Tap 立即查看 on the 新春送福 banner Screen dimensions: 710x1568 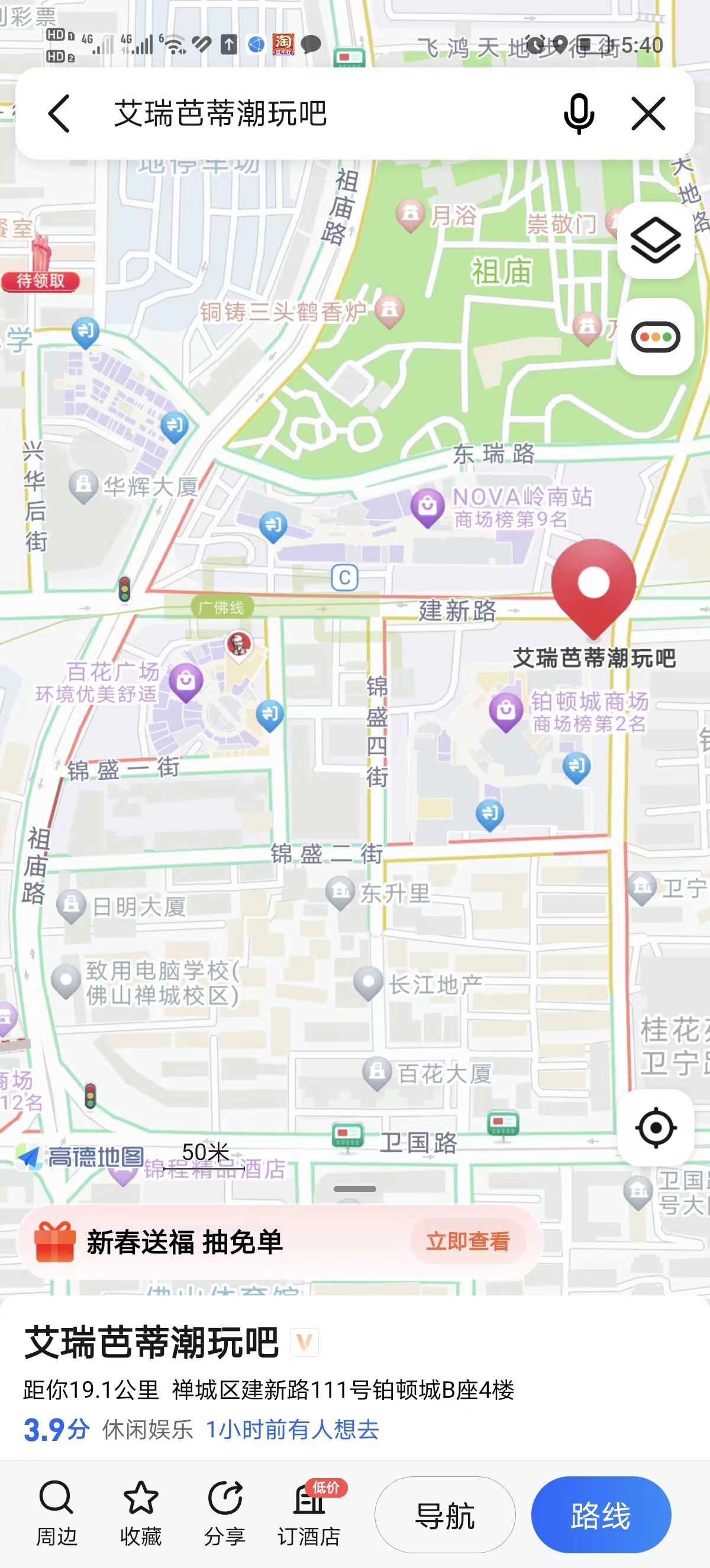(467, 1241)
